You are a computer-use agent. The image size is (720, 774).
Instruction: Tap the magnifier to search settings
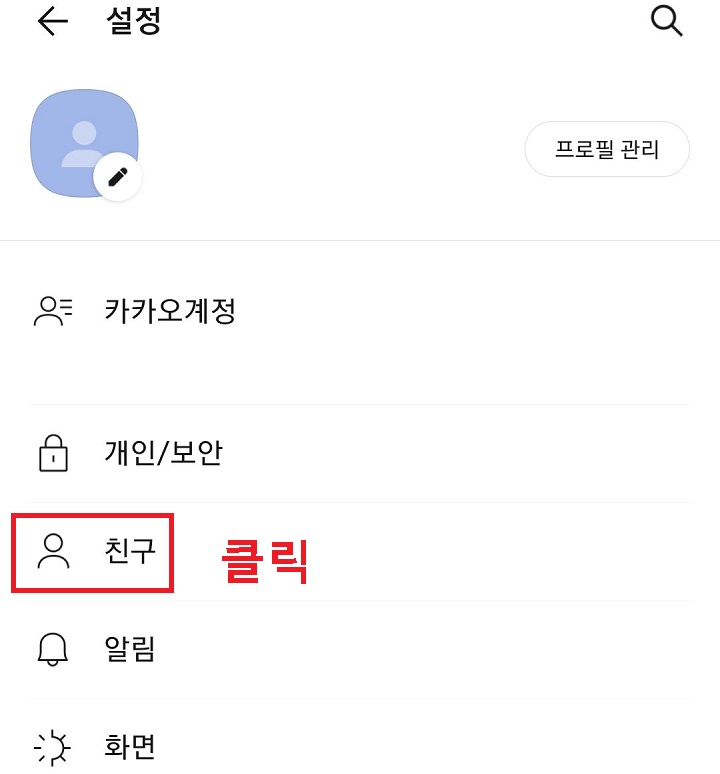(x=665, y=21)
